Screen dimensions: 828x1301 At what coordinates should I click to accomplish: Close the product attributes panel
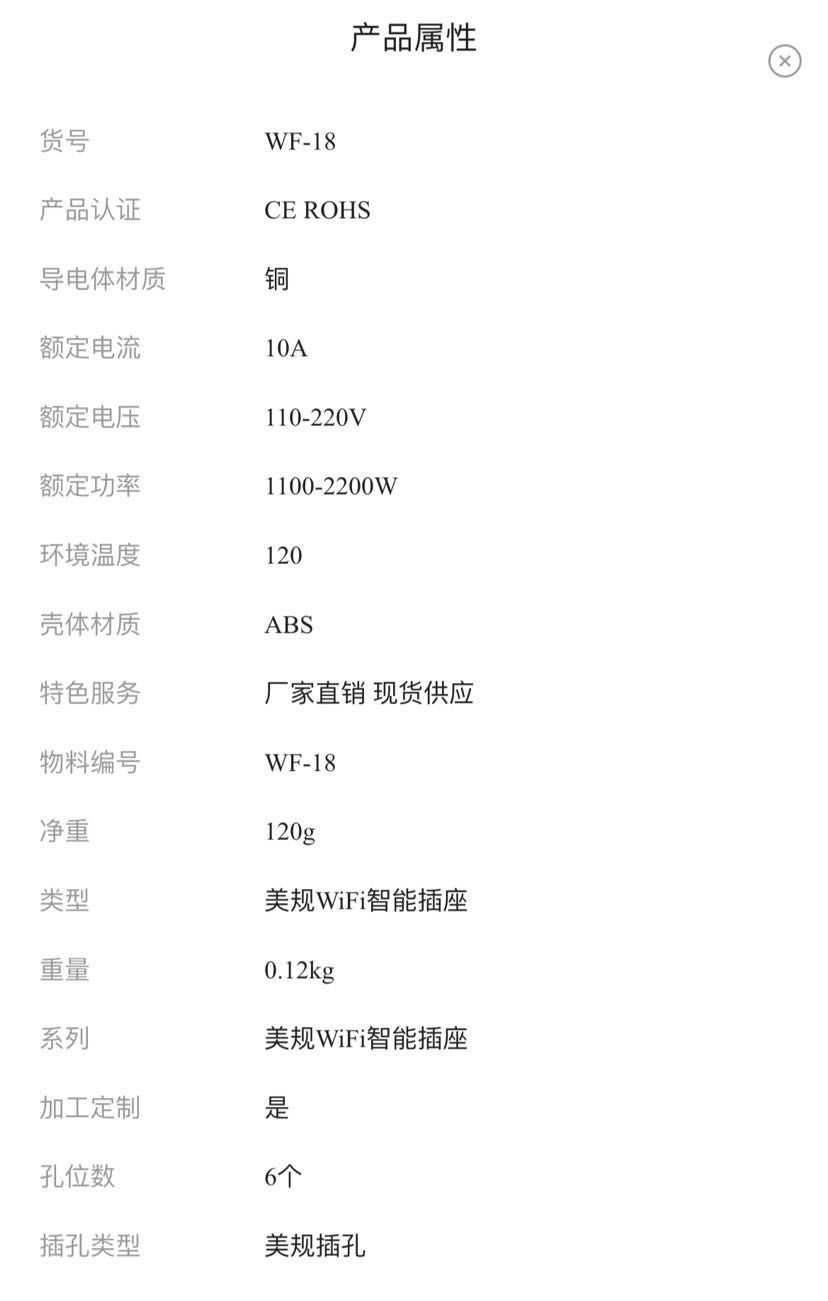[784, 61]
